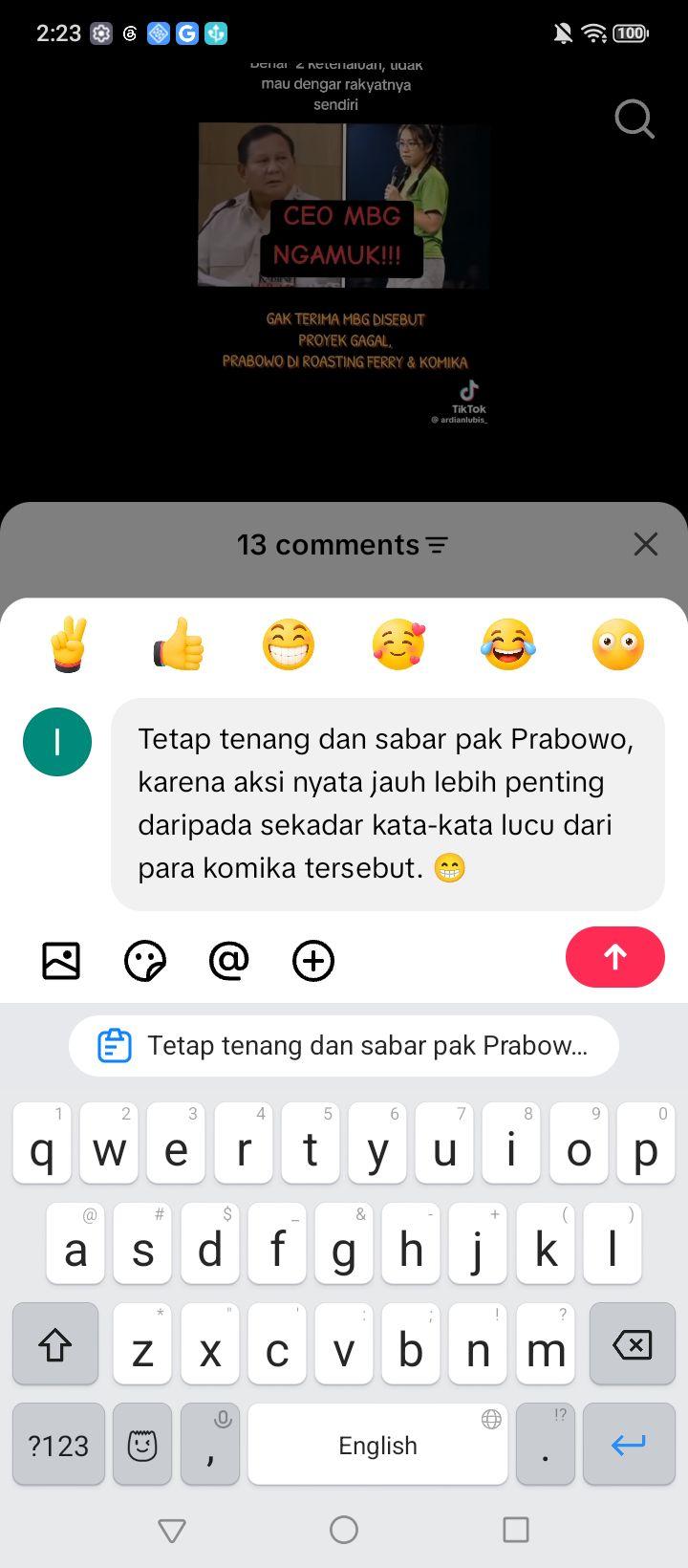Open the keyboard emoji panel key
The height and width of the screenshot is (1568, 688).
coord(142,1445)
